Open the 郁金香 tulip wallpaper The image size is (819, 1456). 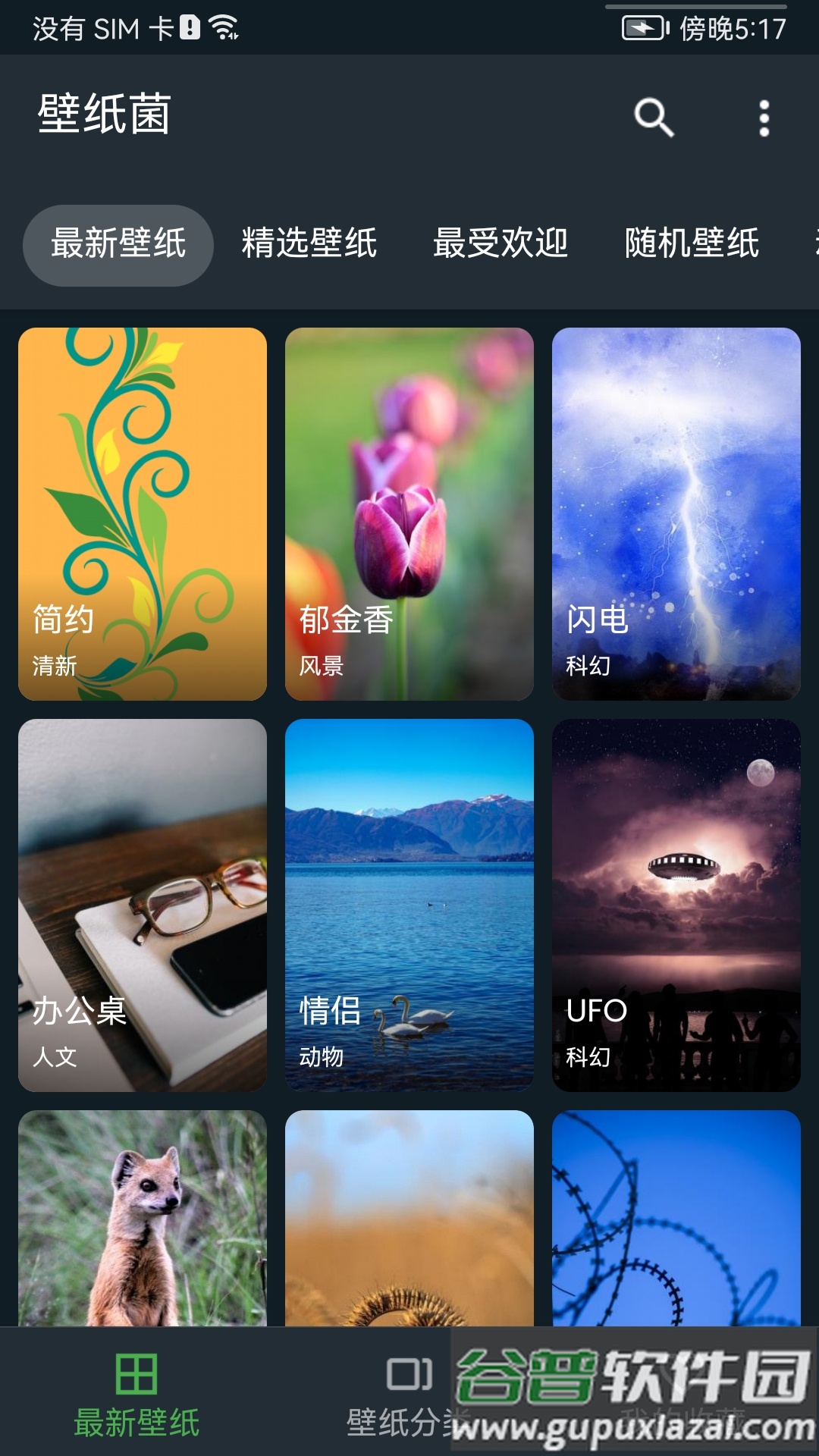[409, 516]
